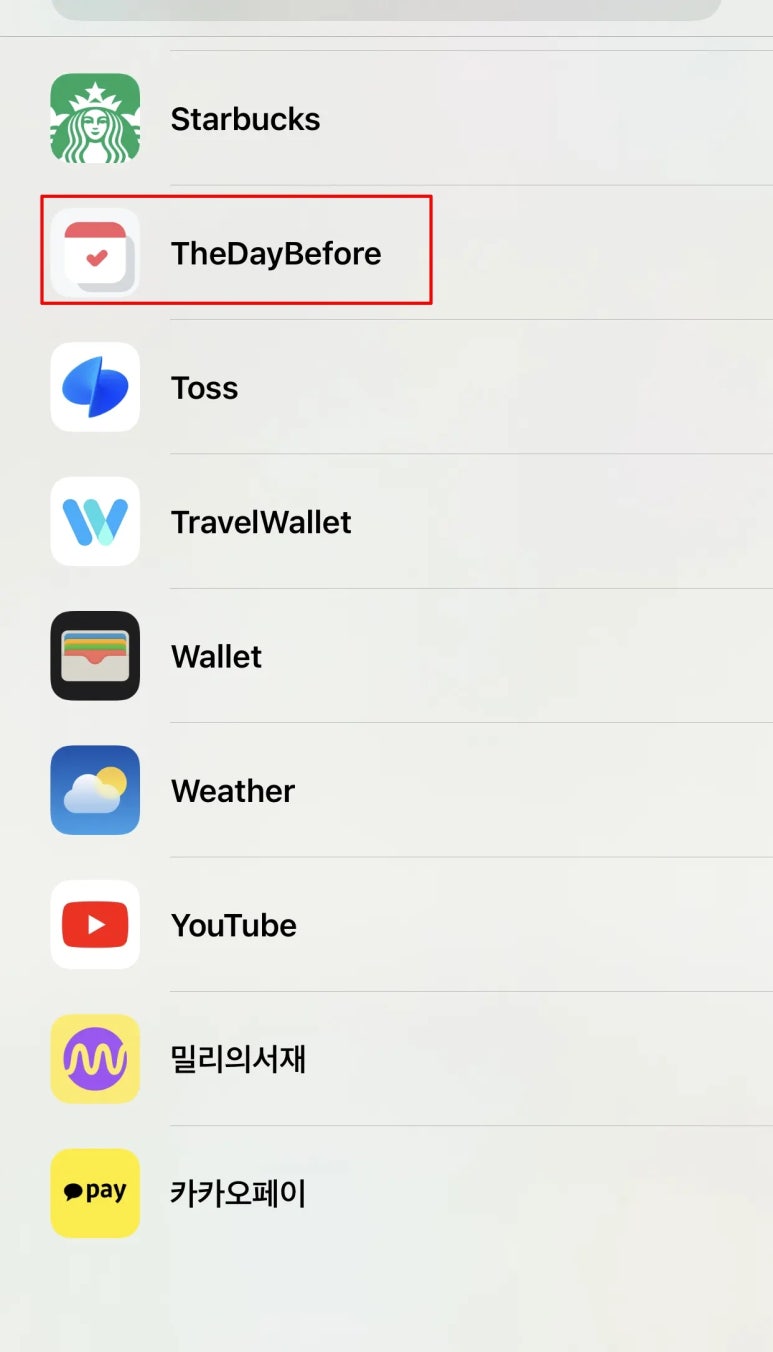Open the Toss entry

pyautogui.click(x=386, y=387)
